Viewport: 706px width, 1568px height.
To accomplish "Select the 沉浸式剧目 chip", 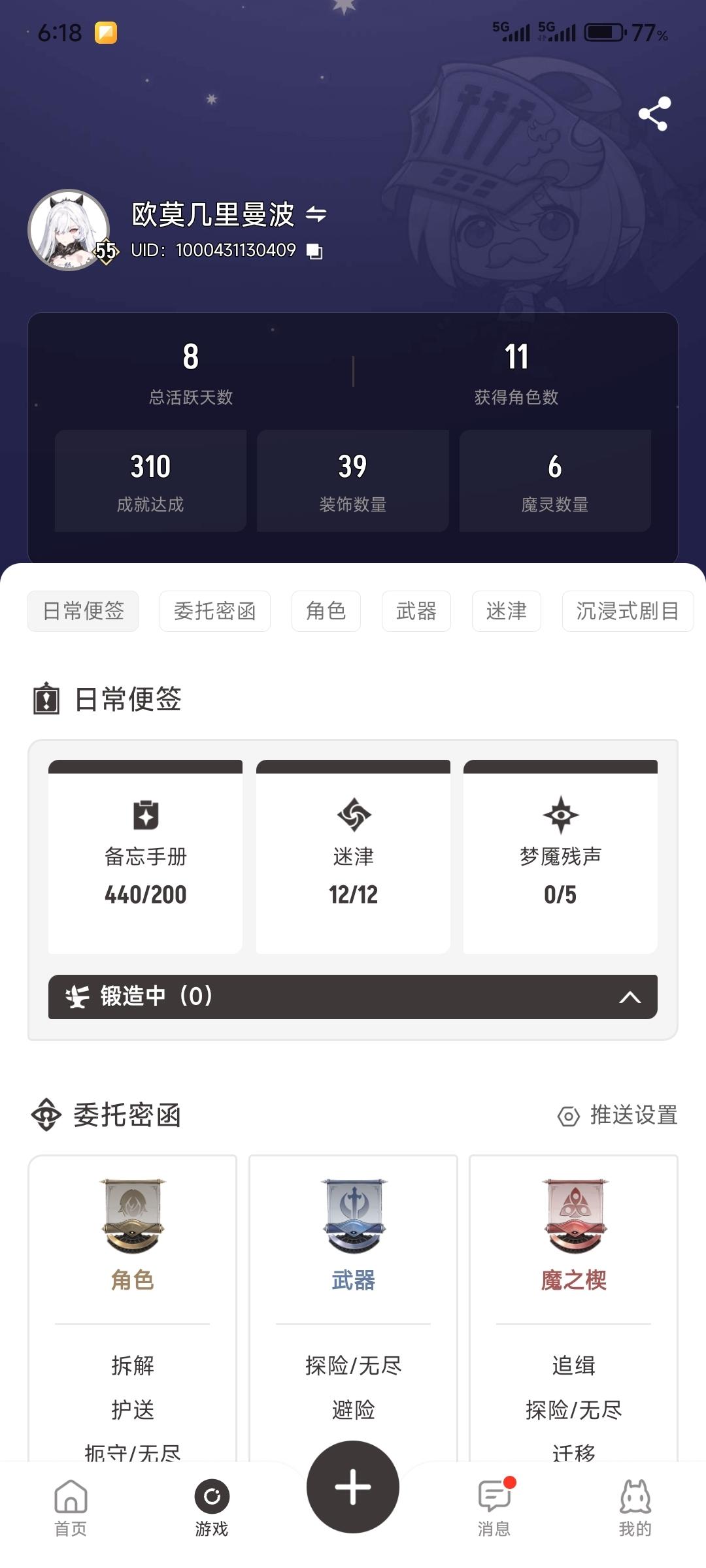I will [x=627, y=611].
